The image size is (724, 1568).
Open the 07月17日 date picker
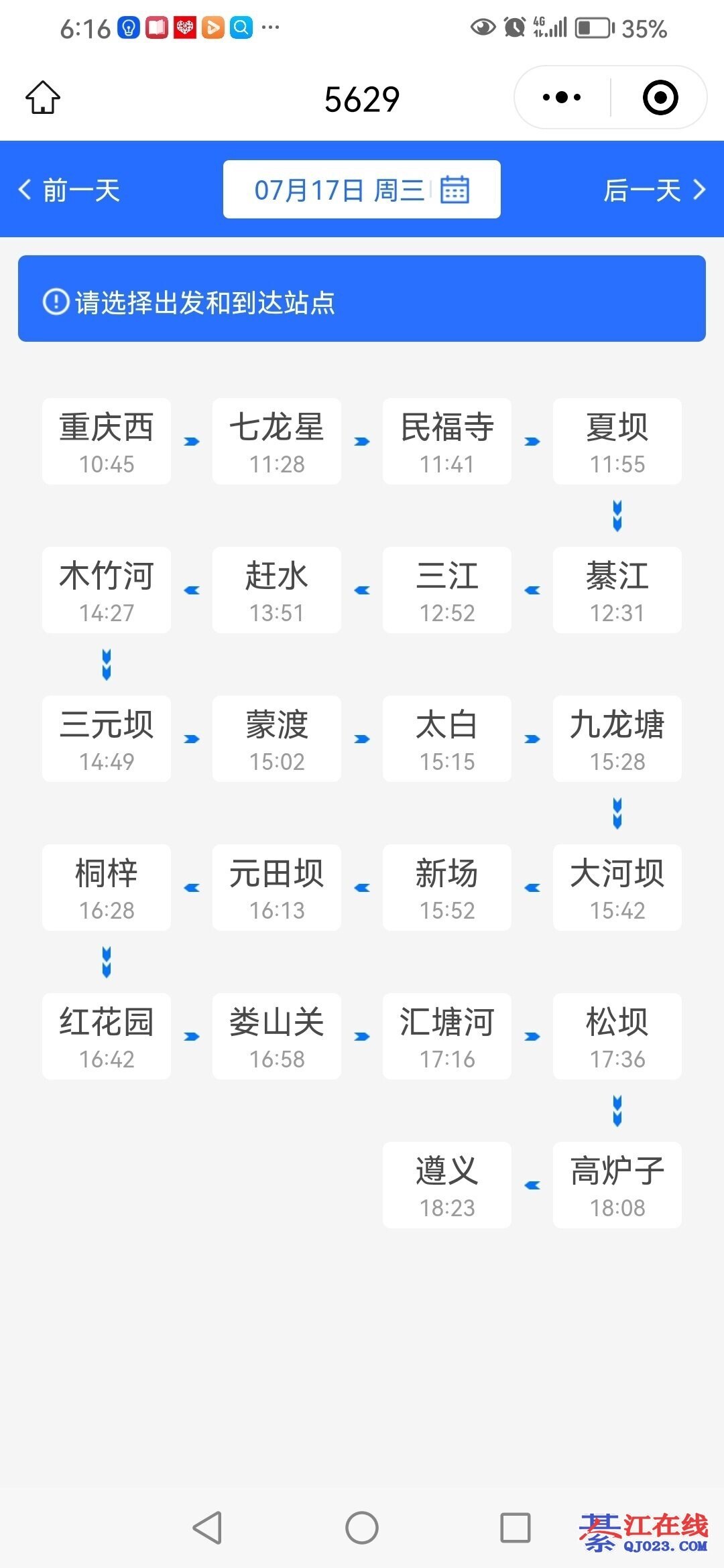point(361,190)
